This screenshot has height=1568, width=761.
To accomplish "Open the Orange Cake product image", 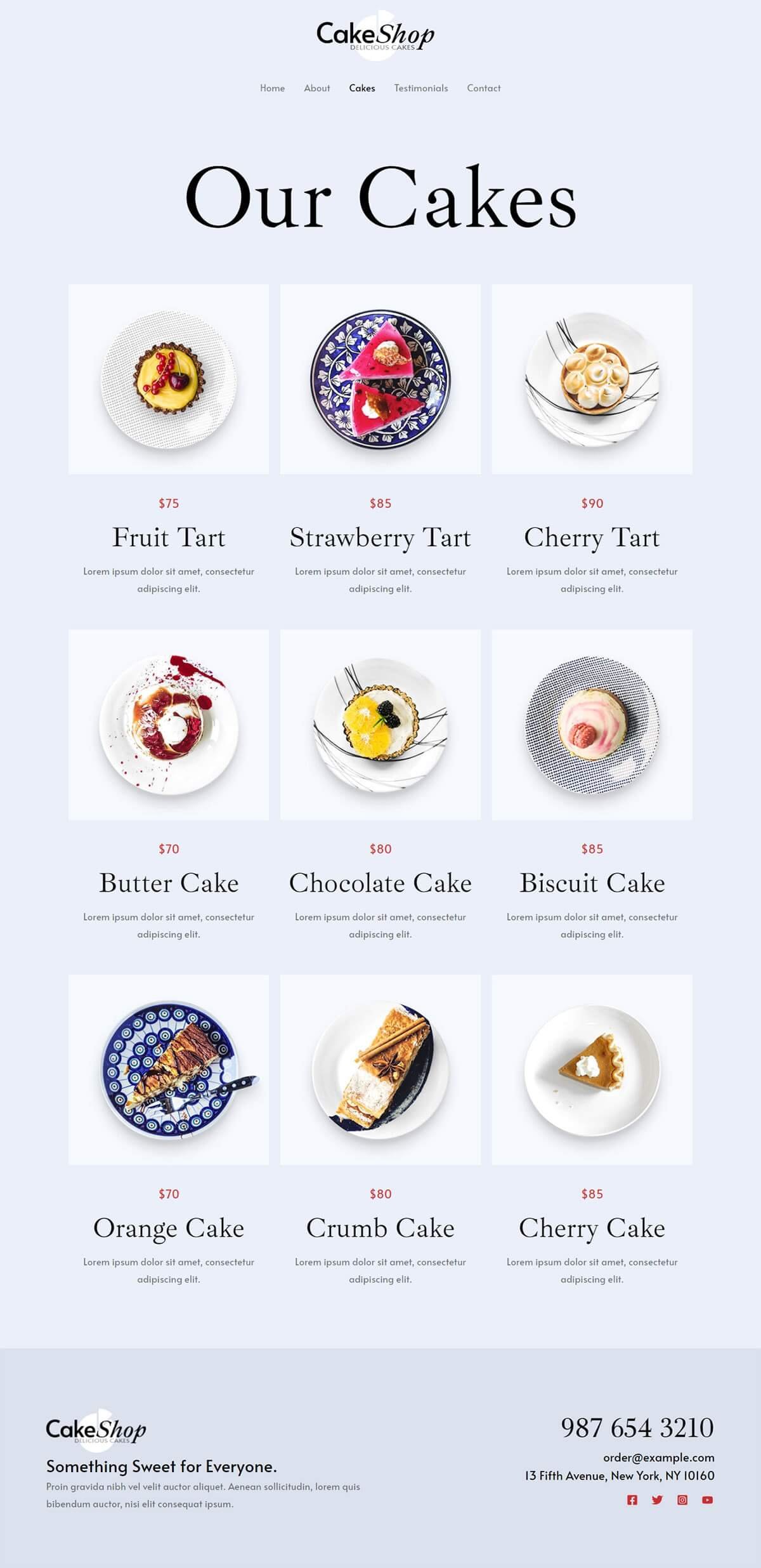I will 169,1069.
